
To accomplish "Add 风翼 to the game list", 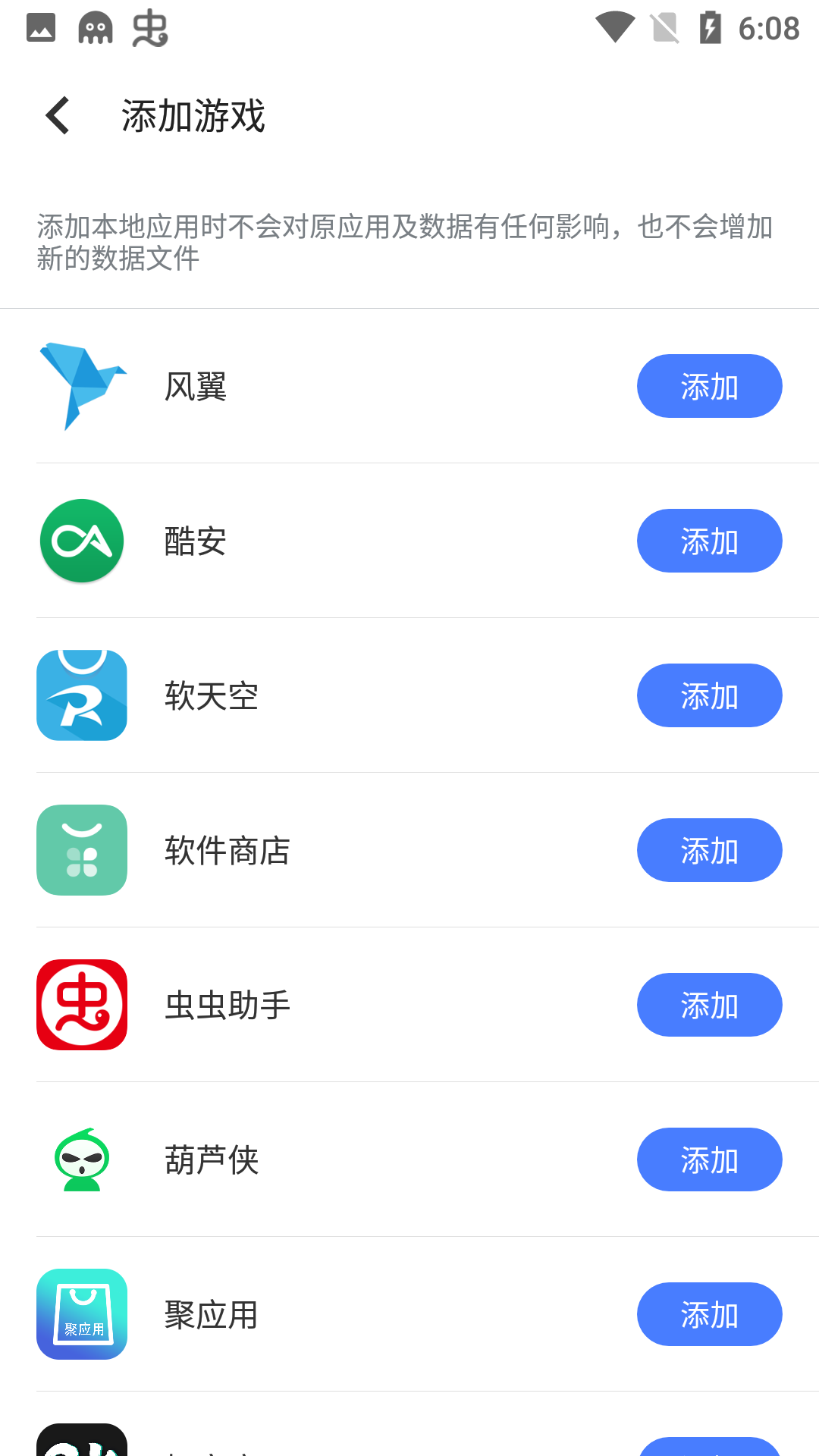I will pyautogui.click(x=709, y=386).
